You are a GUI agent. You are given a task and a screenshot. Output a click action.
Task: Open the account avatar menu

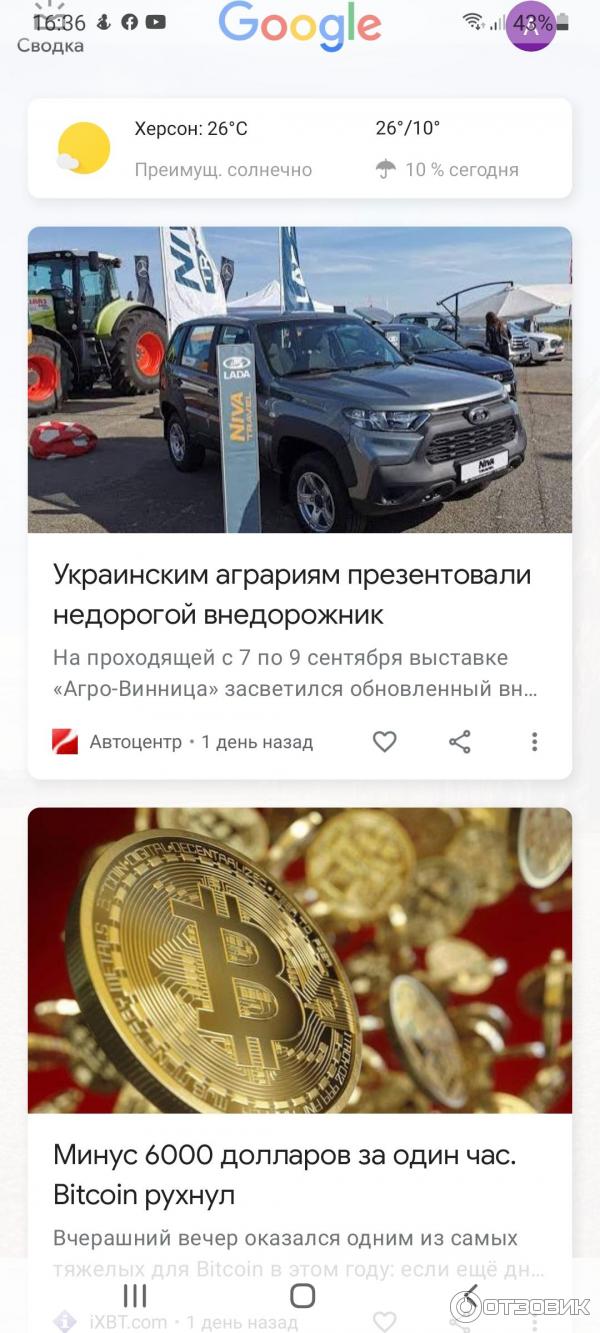point(531,25)
